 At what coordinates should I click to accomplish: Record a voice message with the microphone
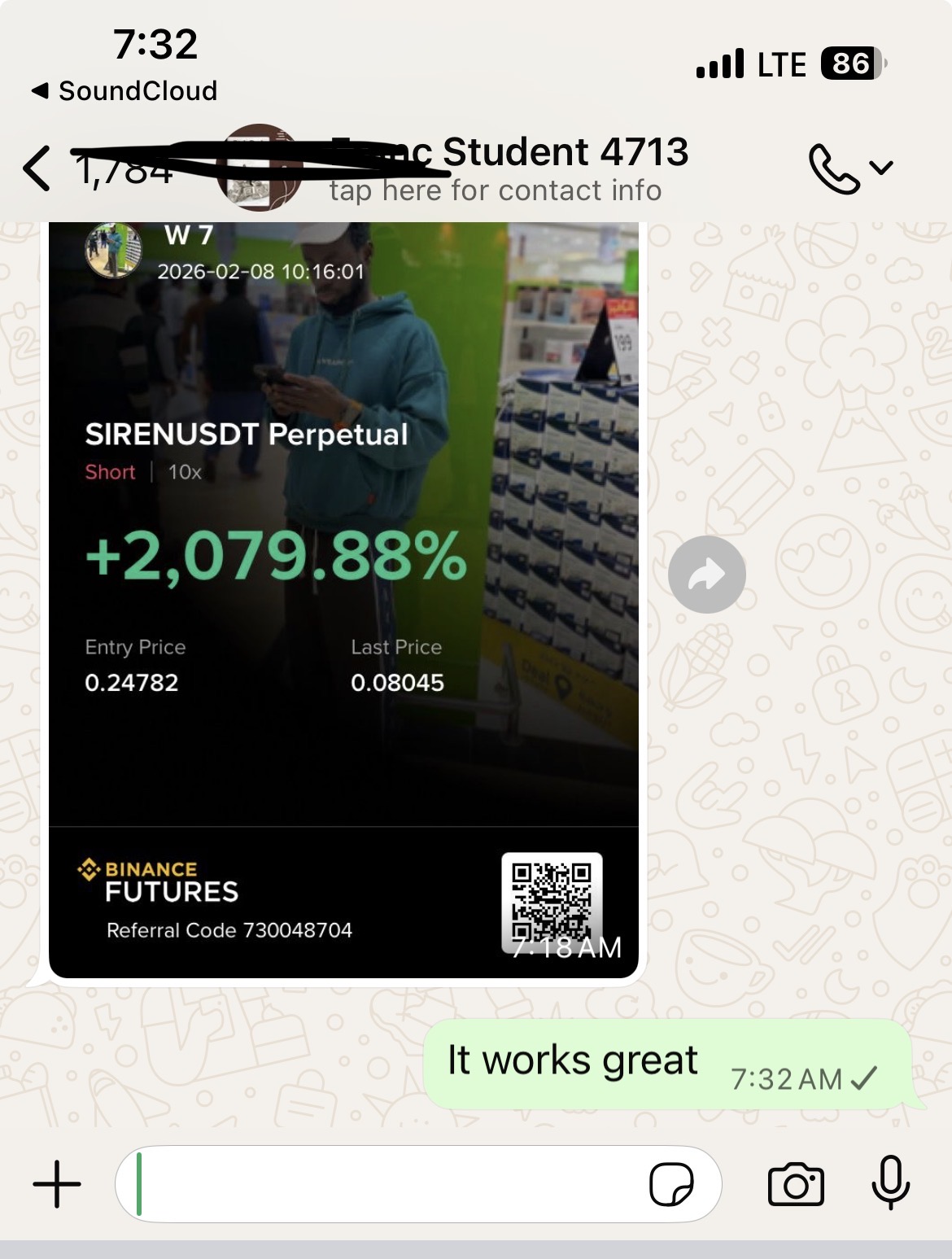[x=890, y=1182]
